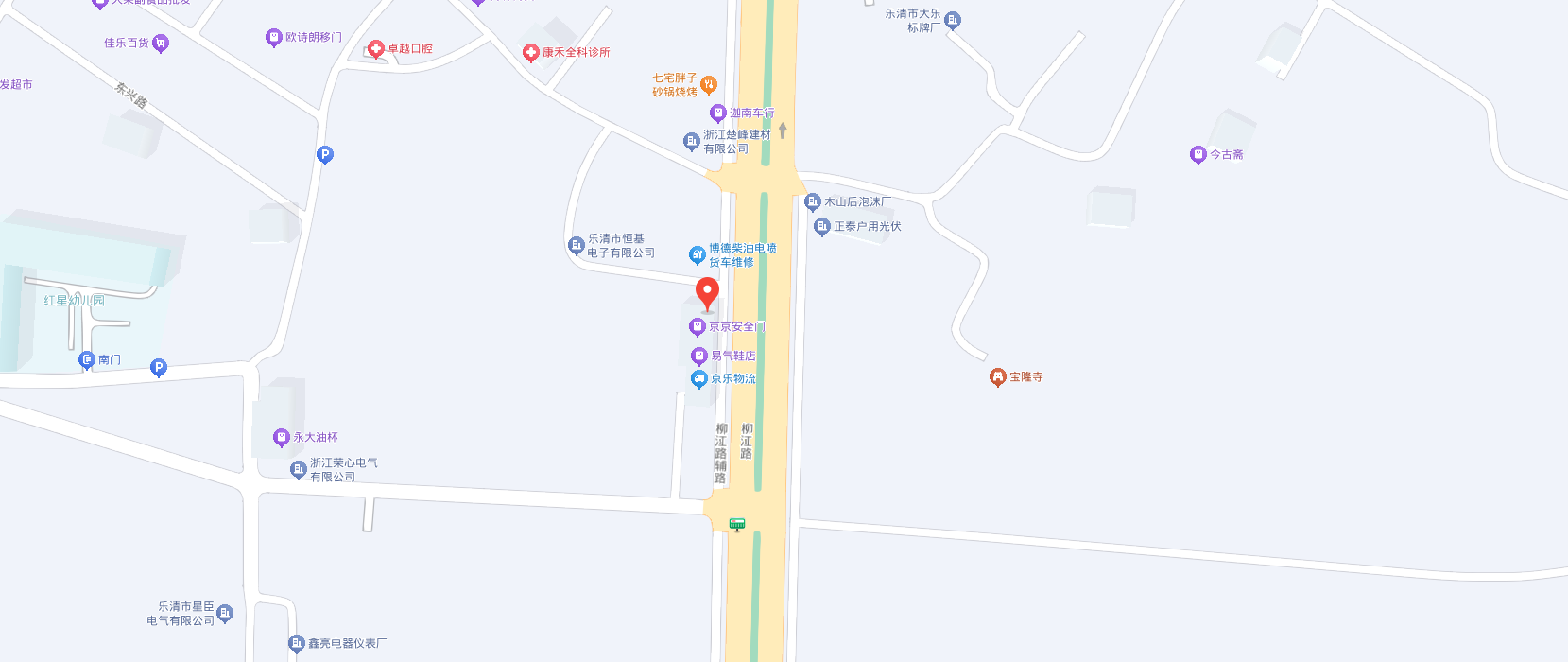Select the 卓越口腔 dental marker
The width and height of the screenshot is (1568, 662).
[x=376, y=49]
